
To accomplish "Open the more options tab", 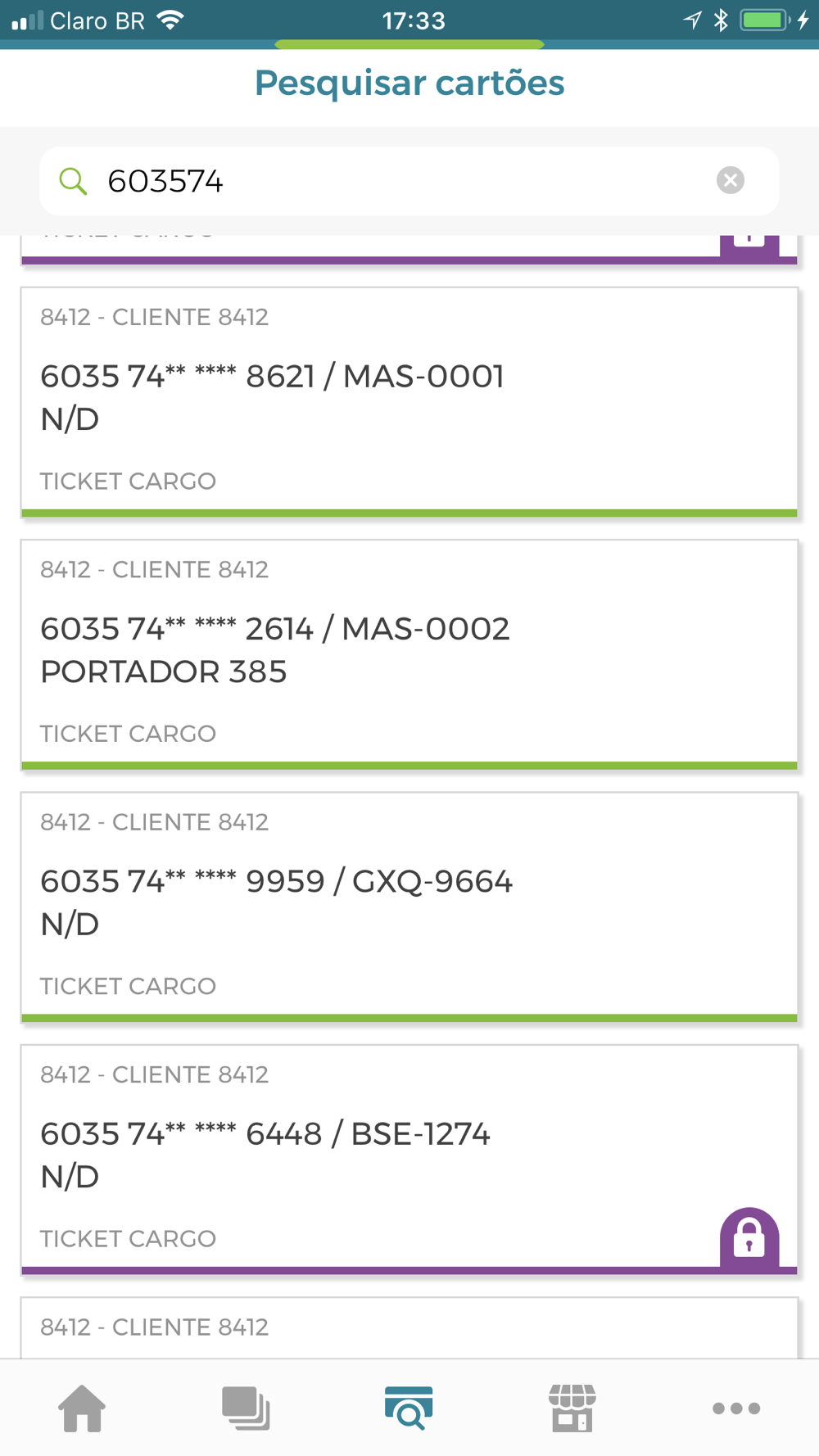I will 736,1409.
